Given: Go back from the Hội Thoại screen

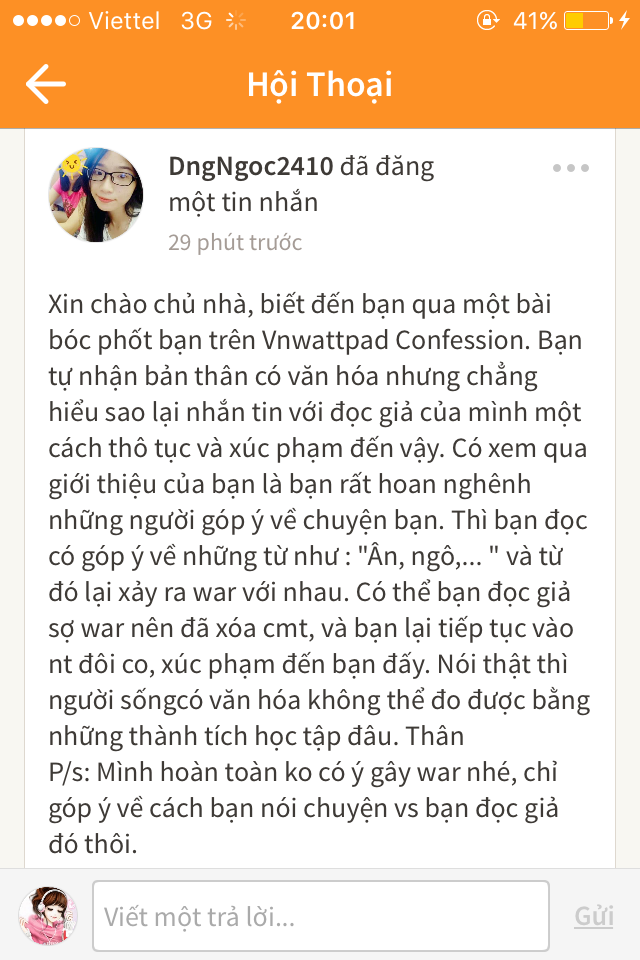Looking at the screenshot, I should [46, 85].
